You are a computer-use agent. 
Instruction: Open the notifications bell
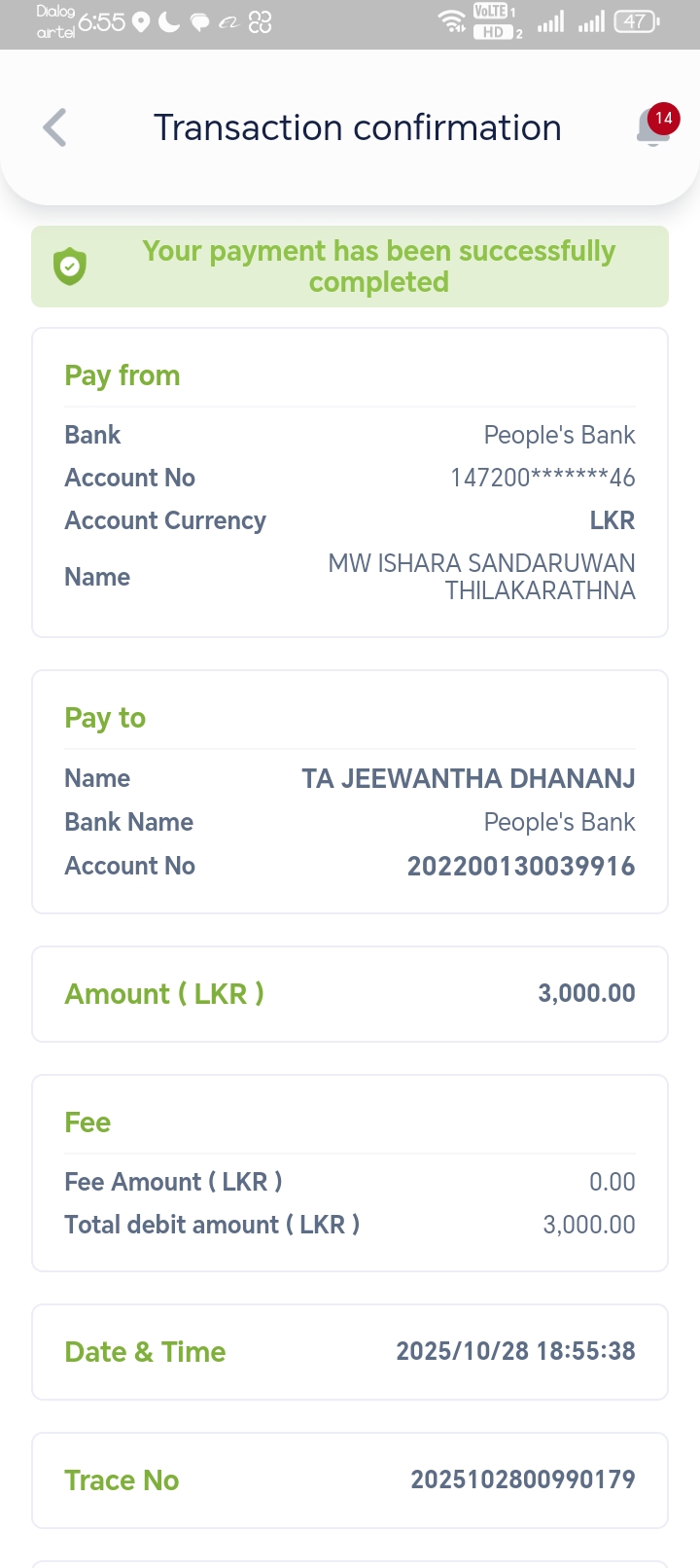pyautogui.click(x=653, y=128)
